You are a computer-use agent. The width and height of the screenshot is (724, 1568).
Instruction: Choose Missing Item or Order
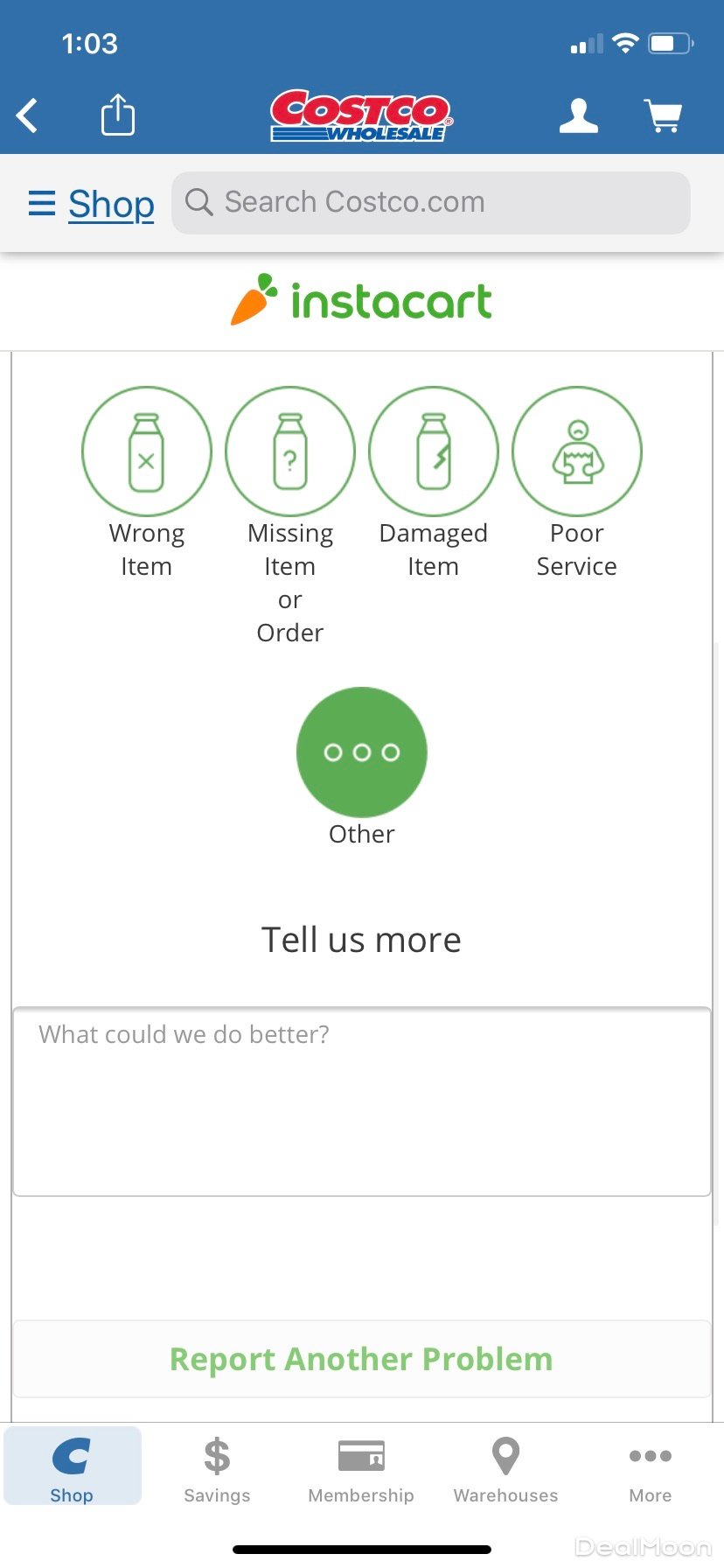290,451
